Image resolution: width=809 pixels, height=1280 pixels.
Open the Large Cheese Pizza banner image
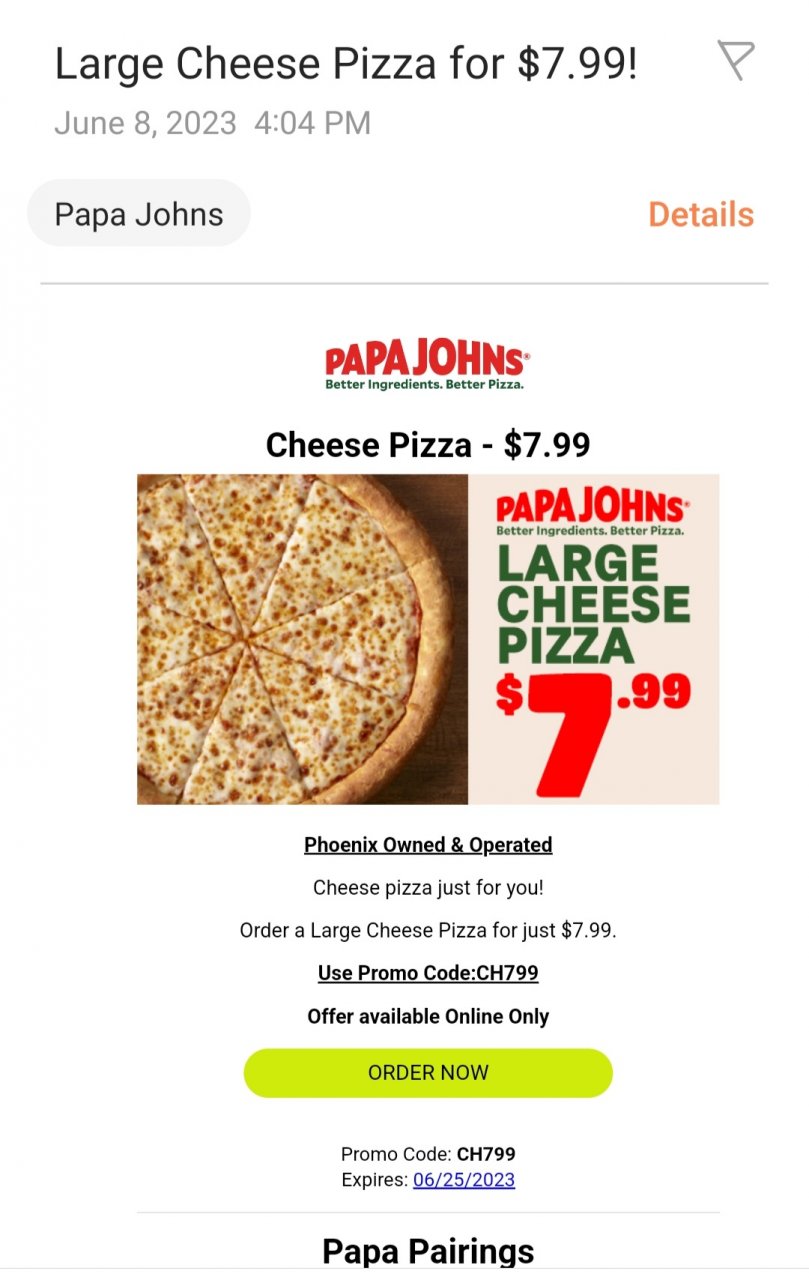pos(428,639)
